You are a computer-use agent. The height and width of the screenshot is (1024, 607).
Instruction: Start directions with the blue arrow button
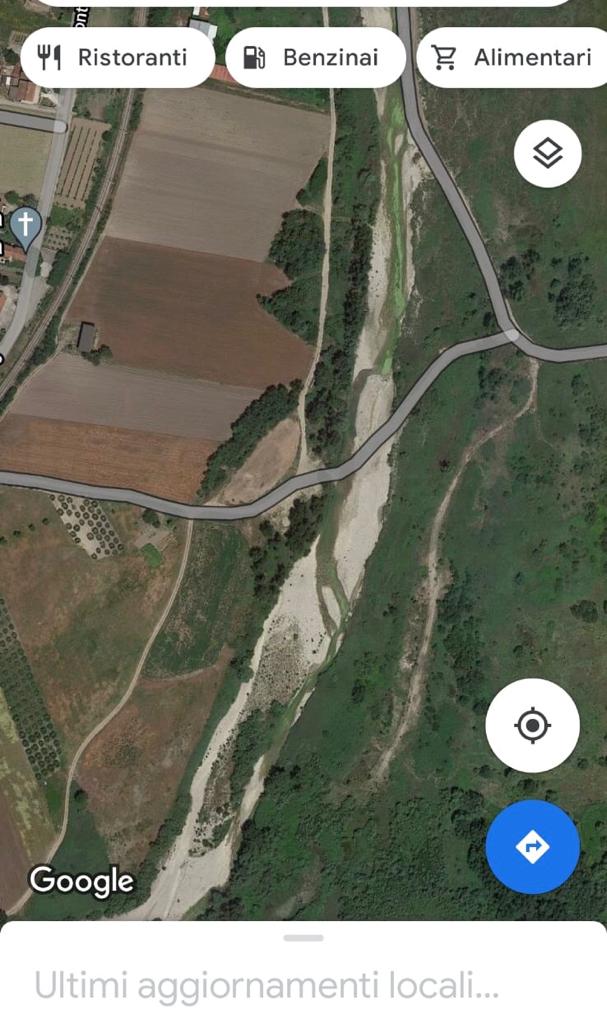(x=533, y=847)
